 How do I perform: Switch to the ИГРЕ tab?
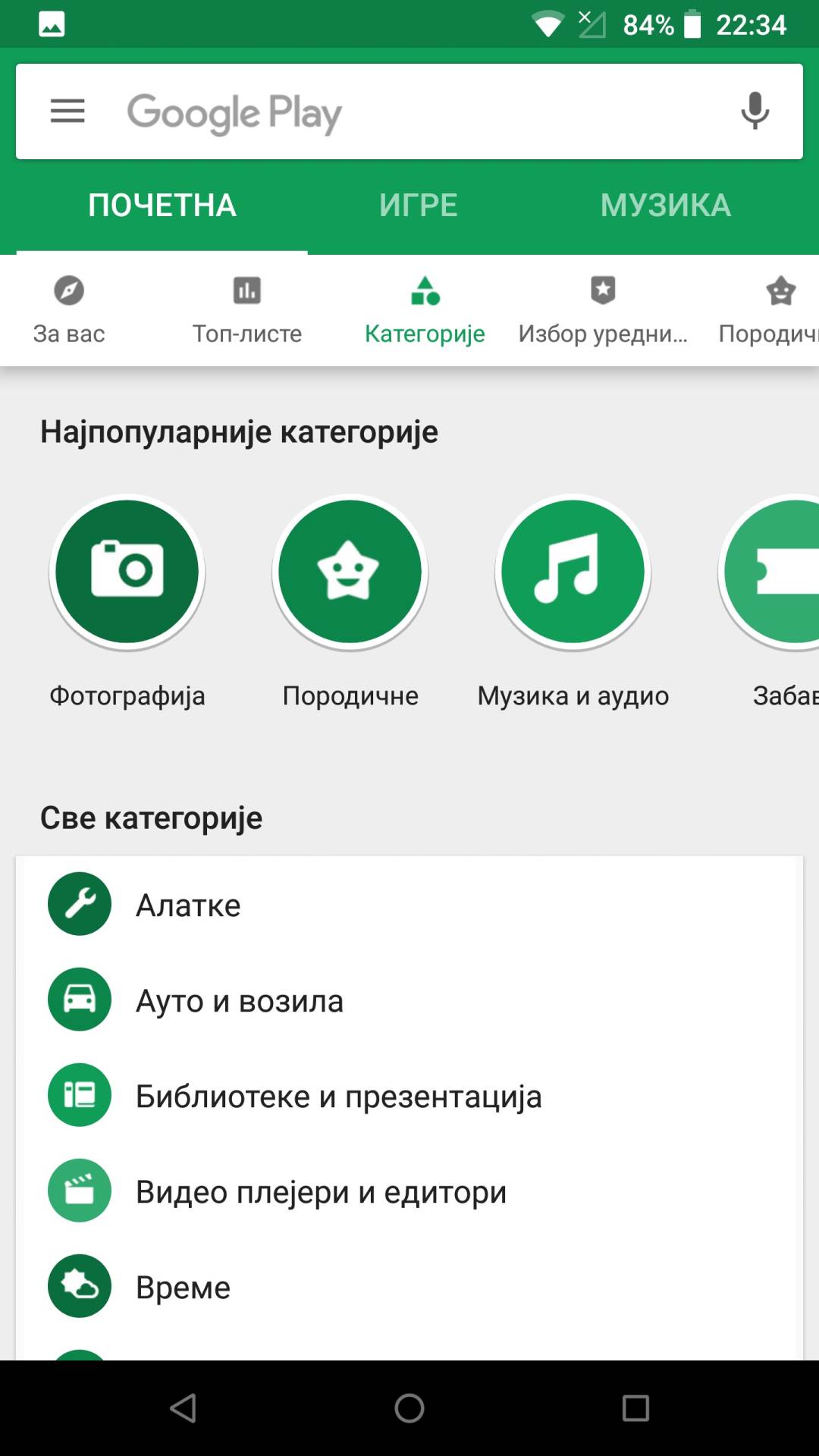click(418, 206)
